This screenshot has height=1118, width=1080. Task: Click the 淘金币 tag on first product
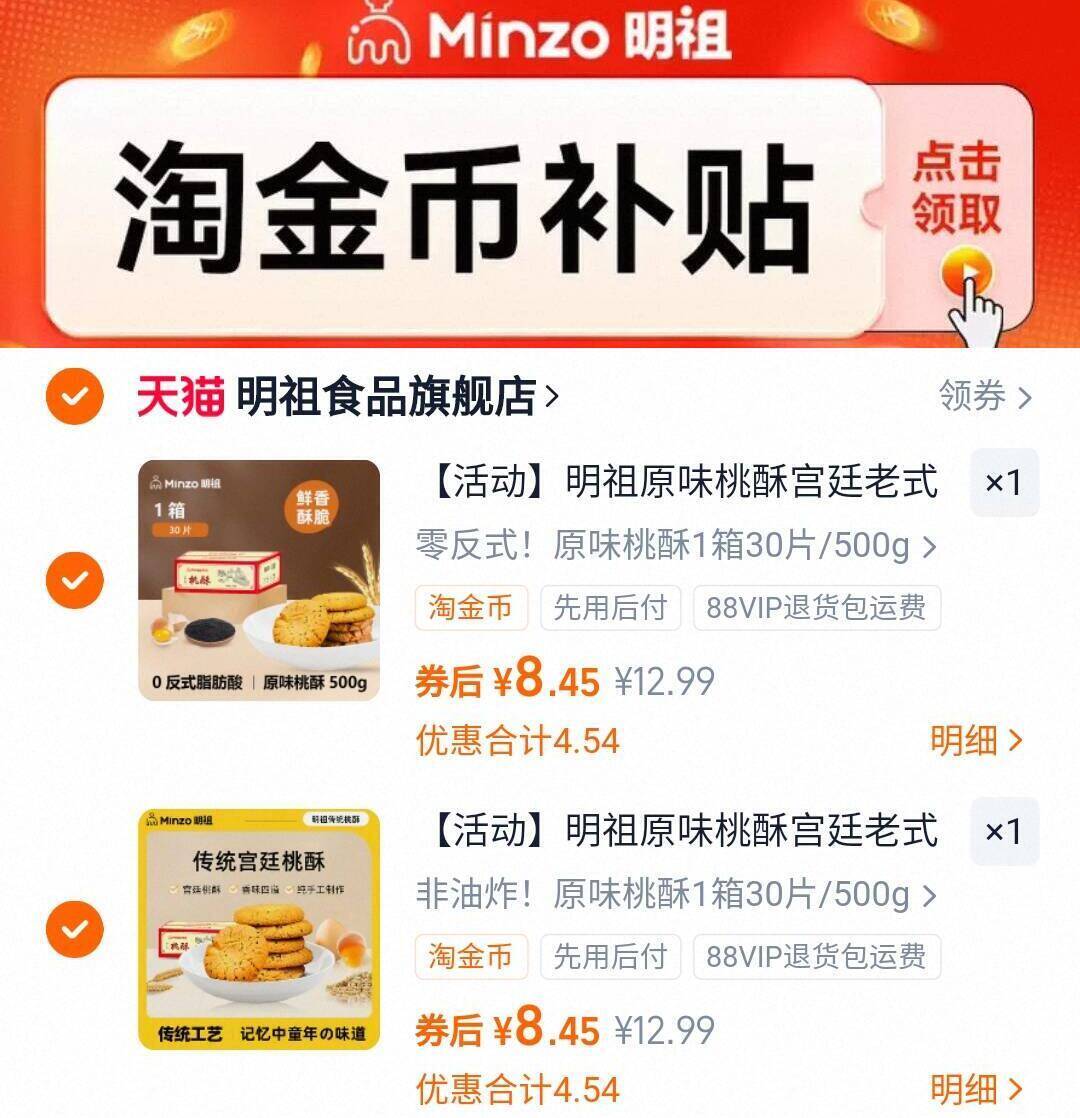click(x=471, y=607)
